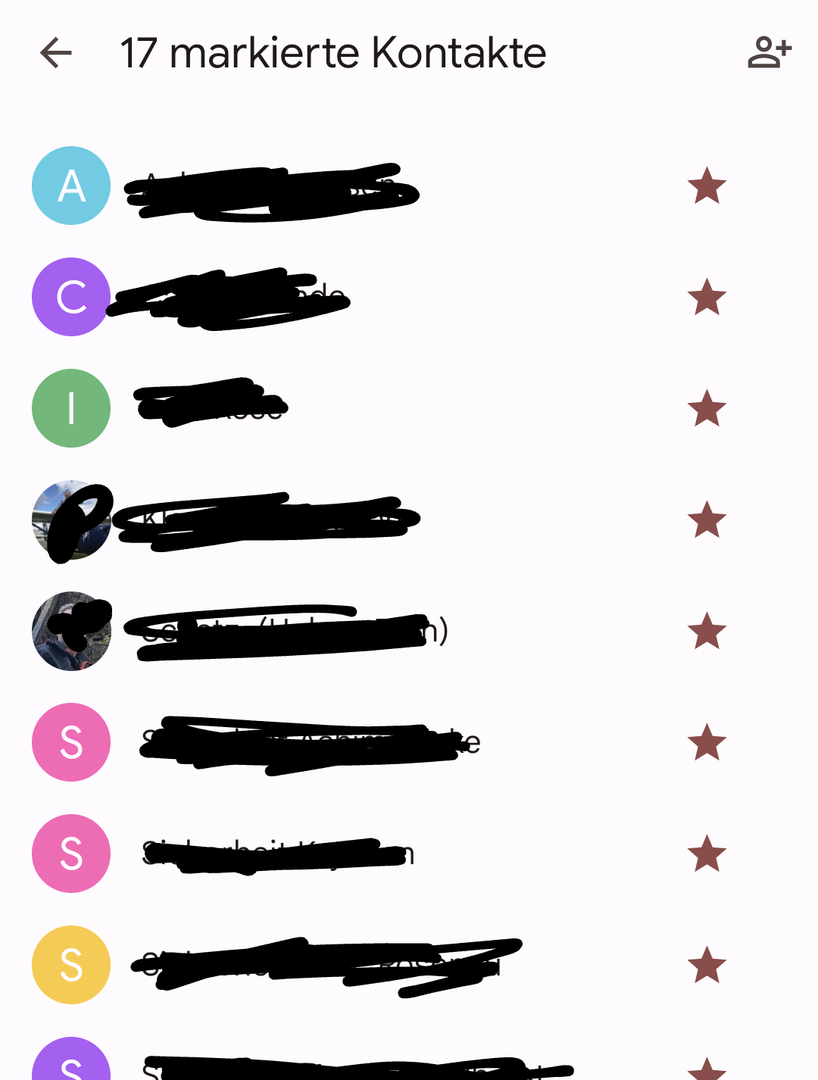
Task: Go back using the top arrow
Action: 56,53
